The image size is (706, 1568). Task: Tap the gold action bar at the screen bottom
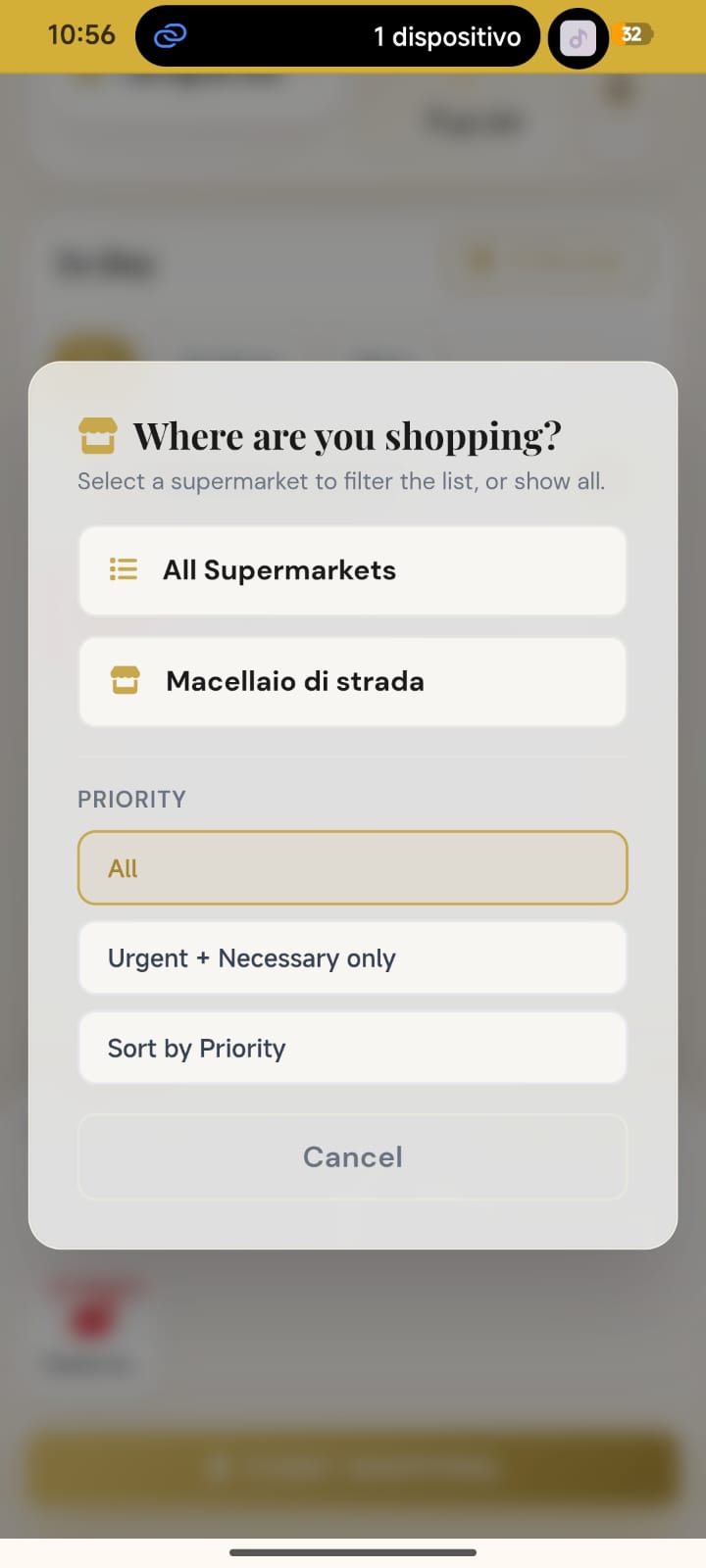[353, 1466]
